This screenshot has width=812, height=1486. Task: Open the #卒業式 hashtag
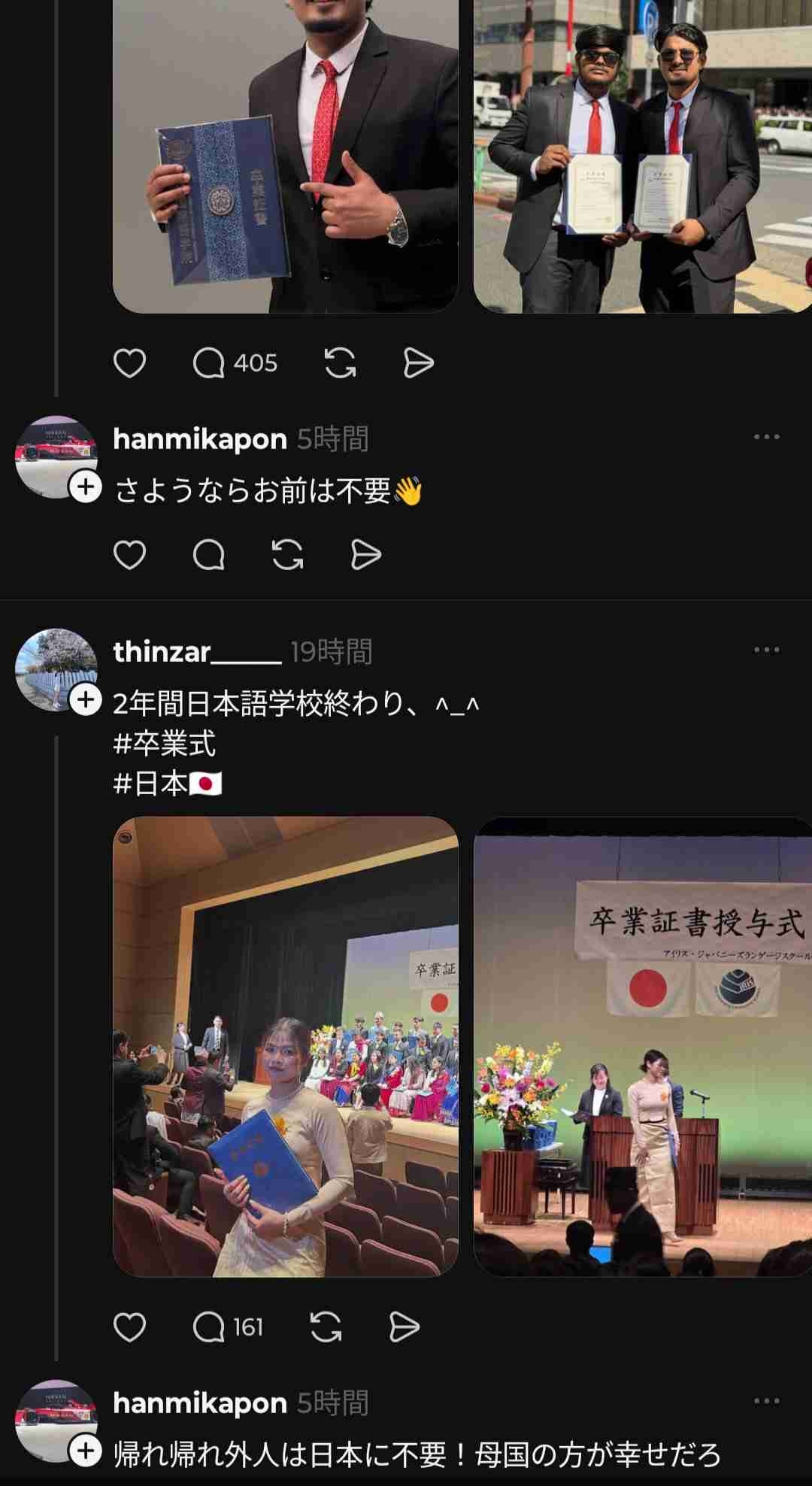click(164, 745)
